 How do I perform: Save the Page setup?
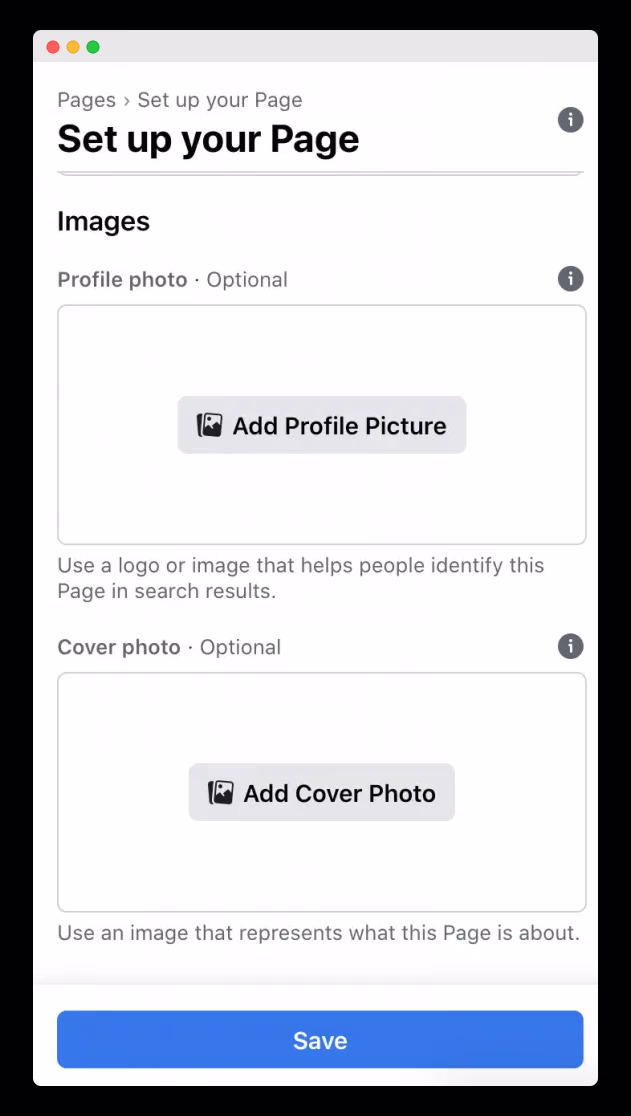(320, 1040)
